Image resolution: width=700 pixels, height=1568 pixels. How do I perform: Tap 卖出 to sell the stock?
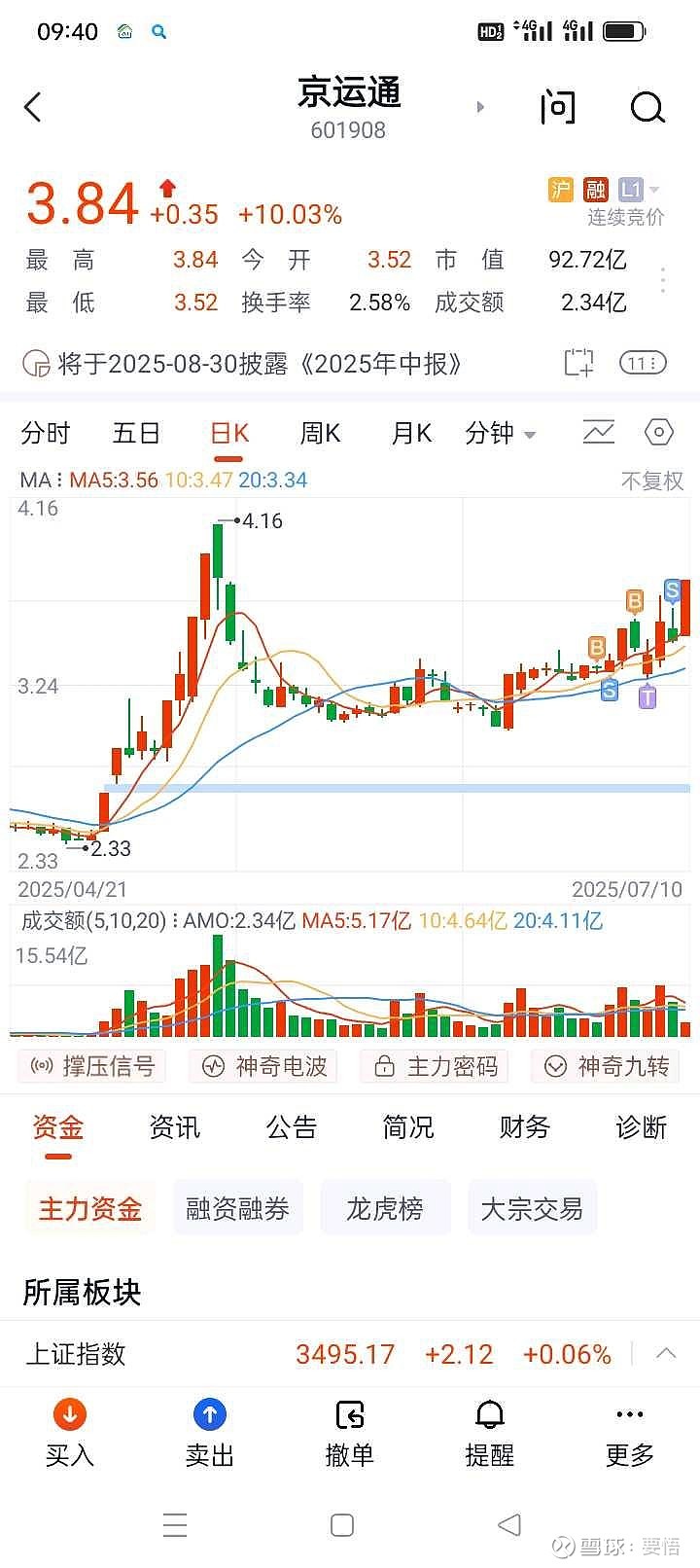210,1434
